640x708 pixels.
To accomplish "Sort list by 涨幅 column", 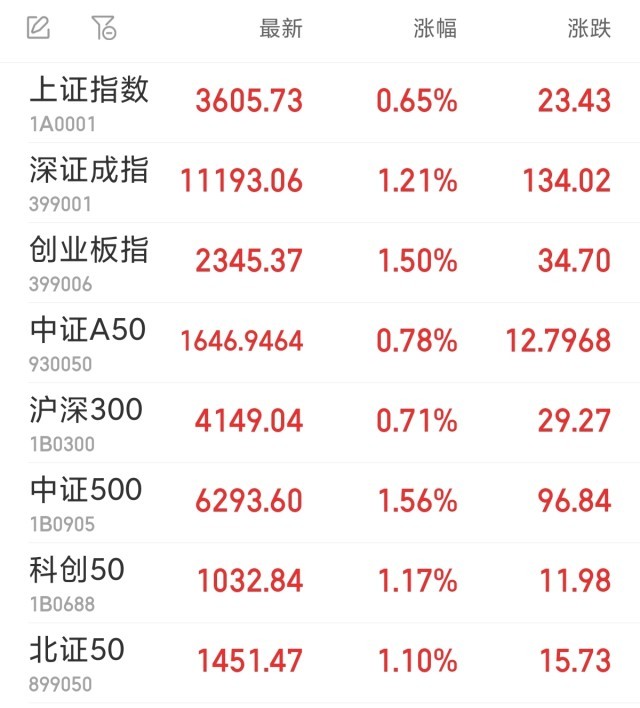I will point(435,28).
